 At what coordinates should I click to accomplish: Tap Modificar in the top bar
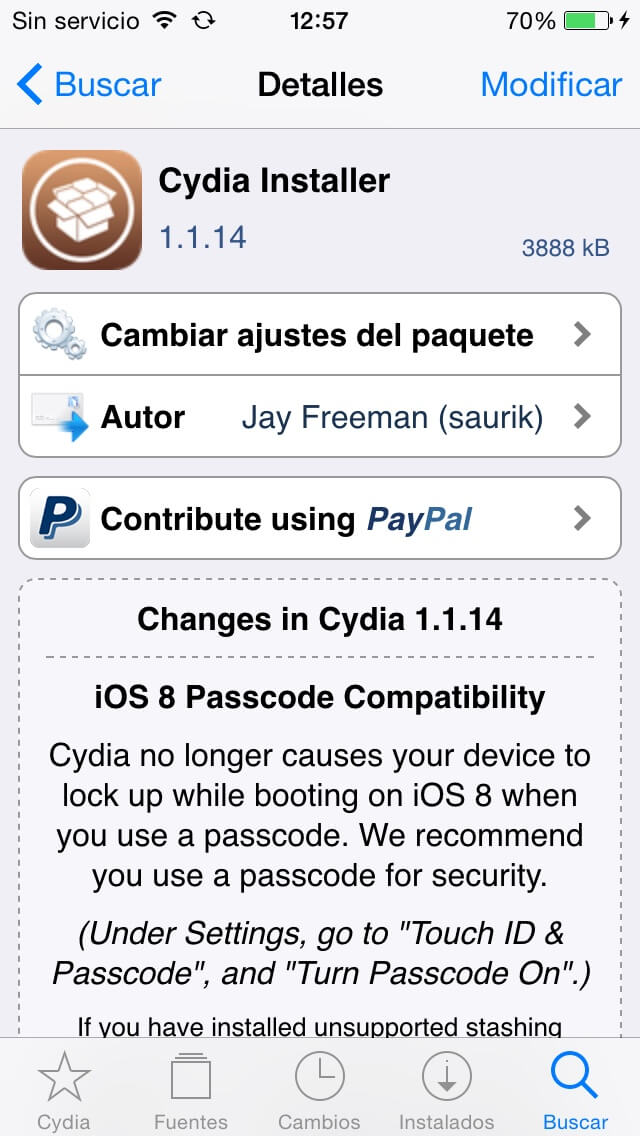click(550, 85)
